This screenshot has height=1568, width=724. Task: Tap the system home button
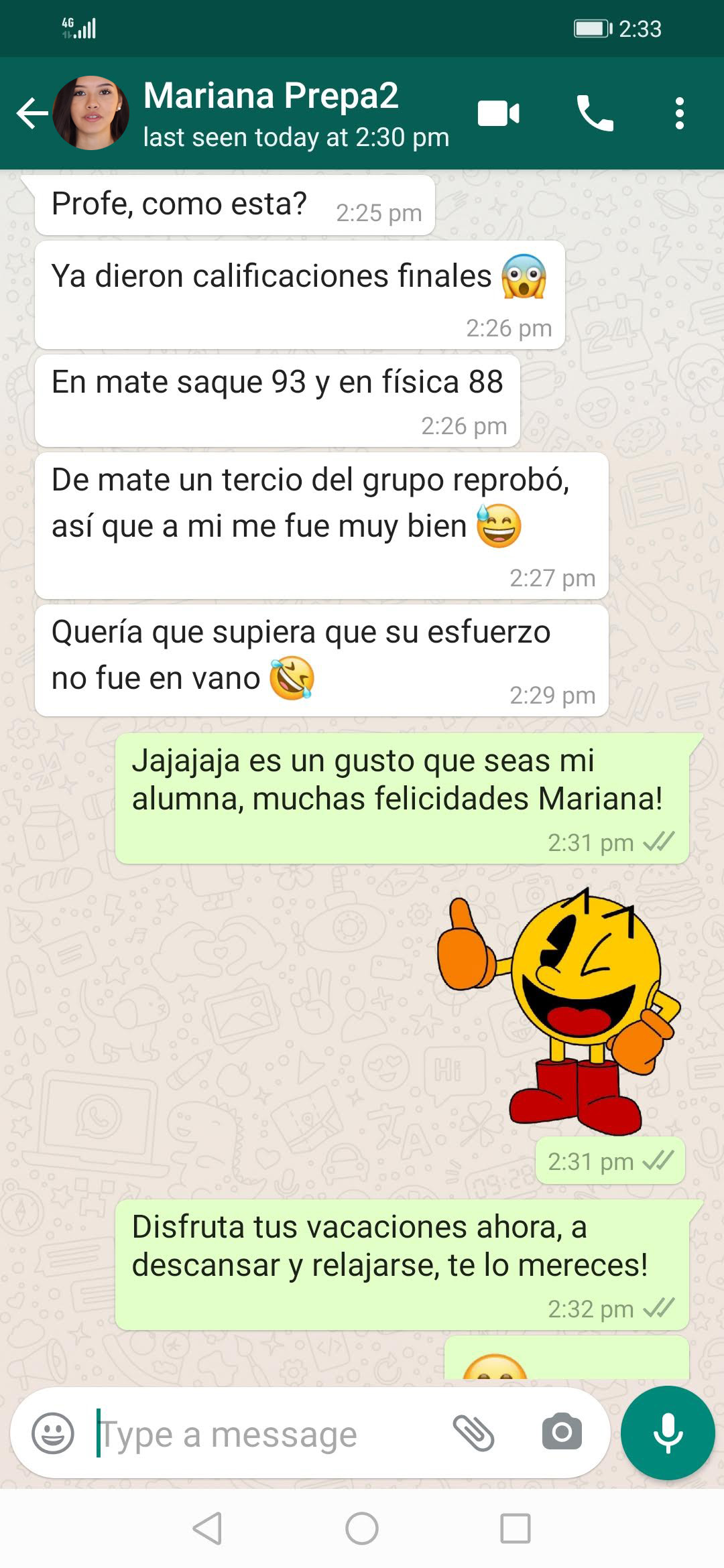click(x=362, y=1528)
